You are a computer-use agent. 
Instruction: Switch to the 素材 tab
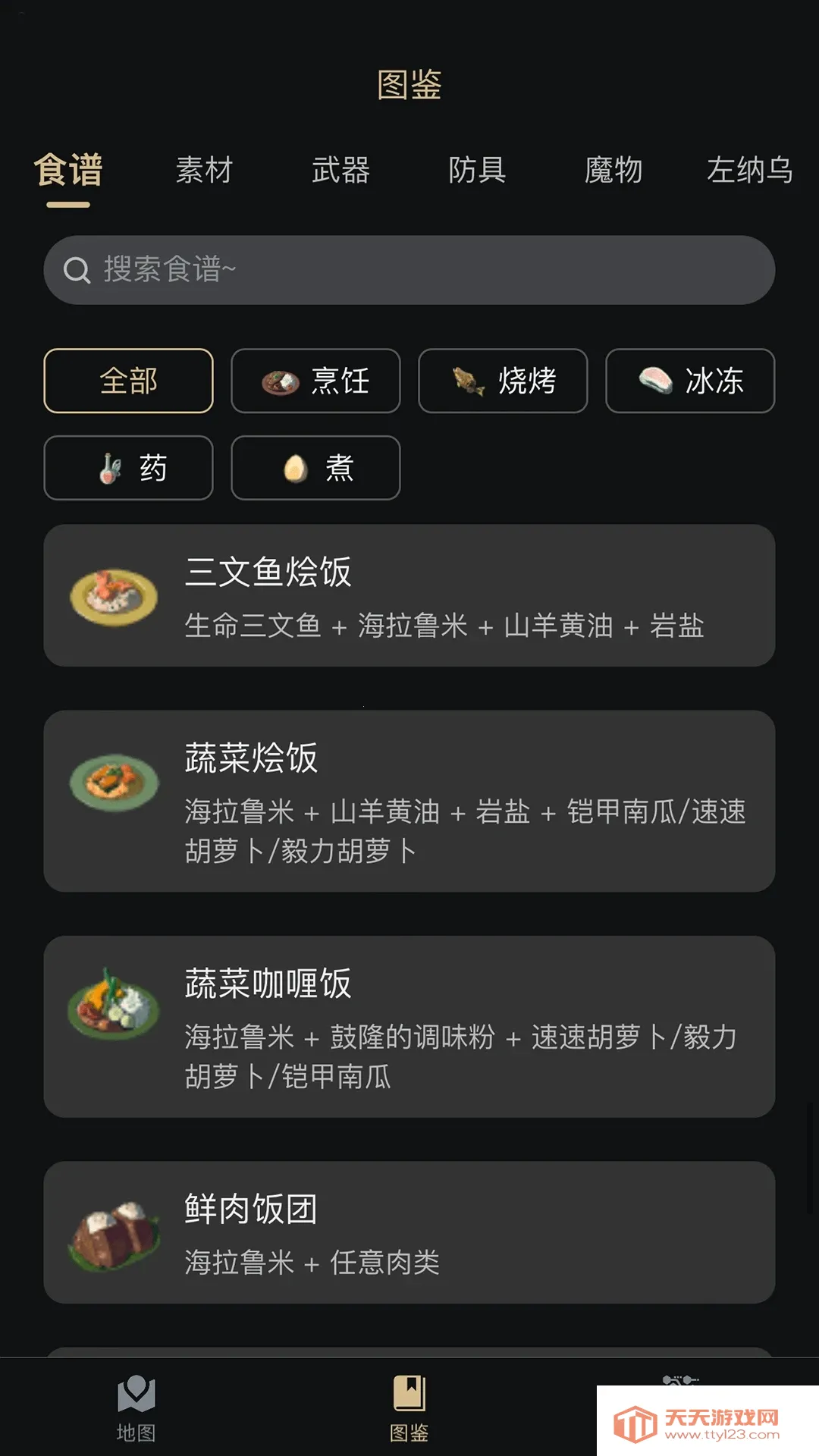pos(205,171)
